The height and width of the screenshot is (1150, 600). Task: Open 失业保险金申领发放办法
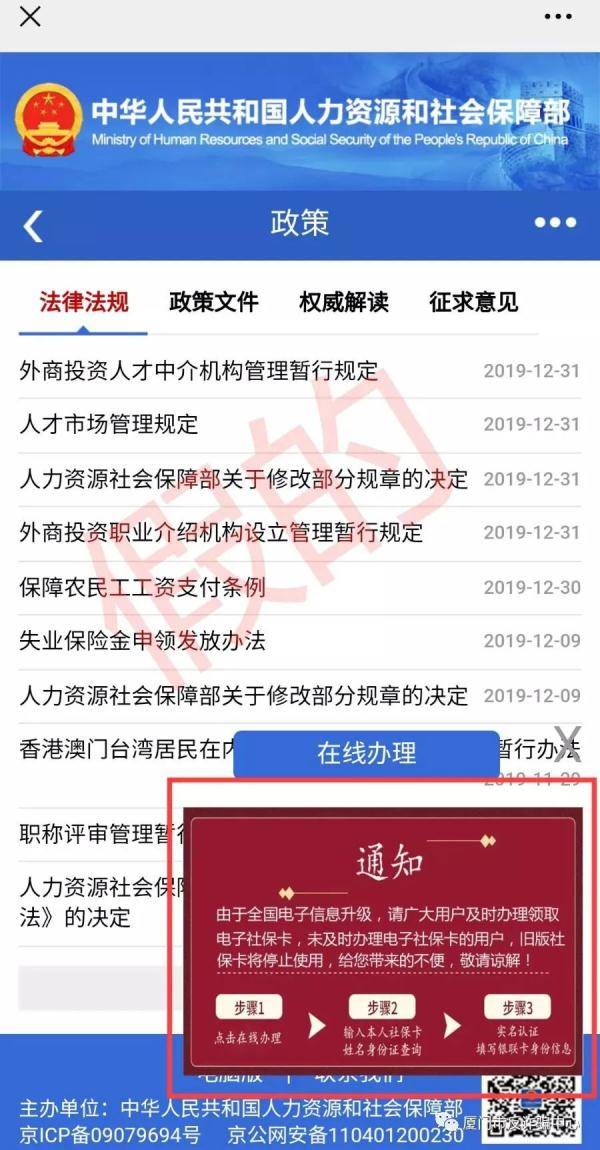[143, 640]
